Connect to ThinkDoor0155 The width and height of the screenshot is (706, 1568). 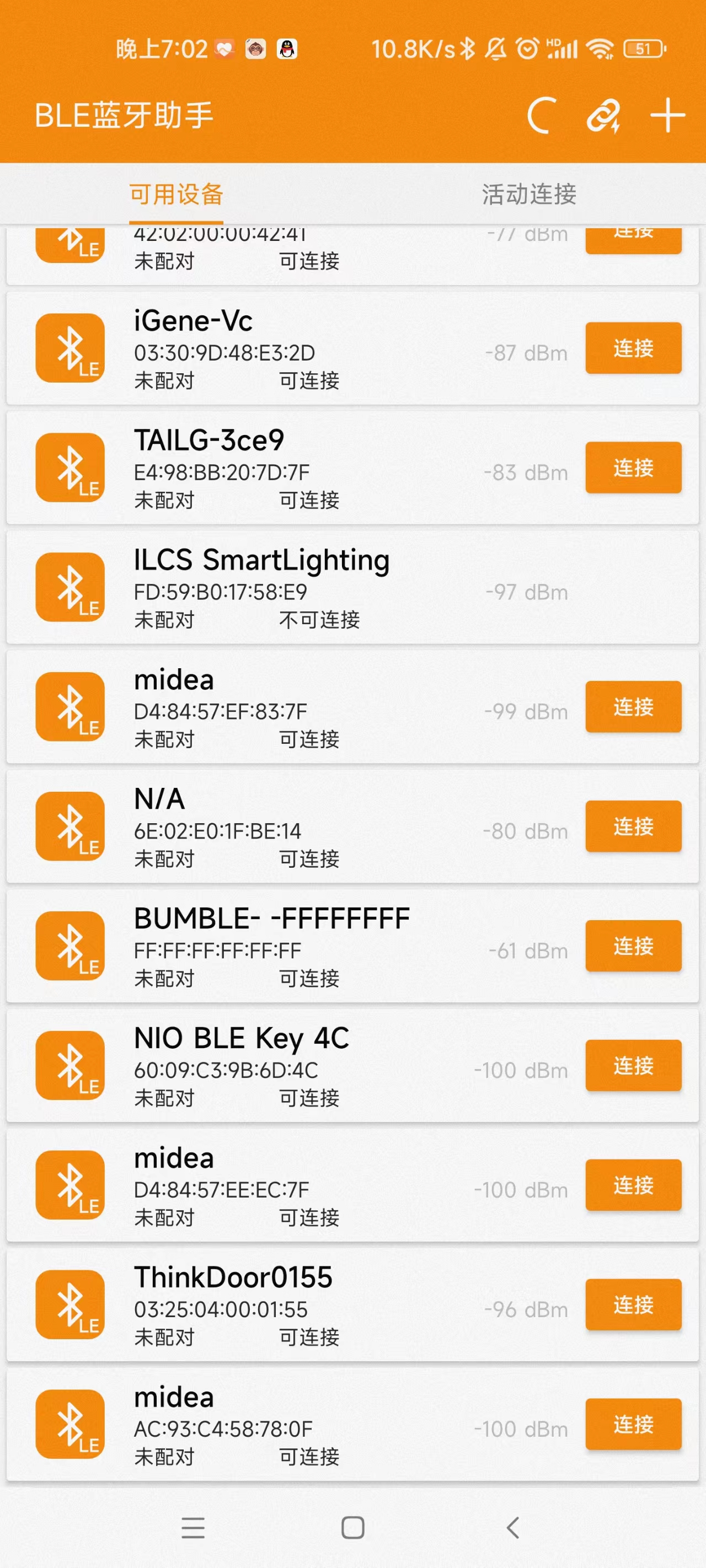point(633,1305)
